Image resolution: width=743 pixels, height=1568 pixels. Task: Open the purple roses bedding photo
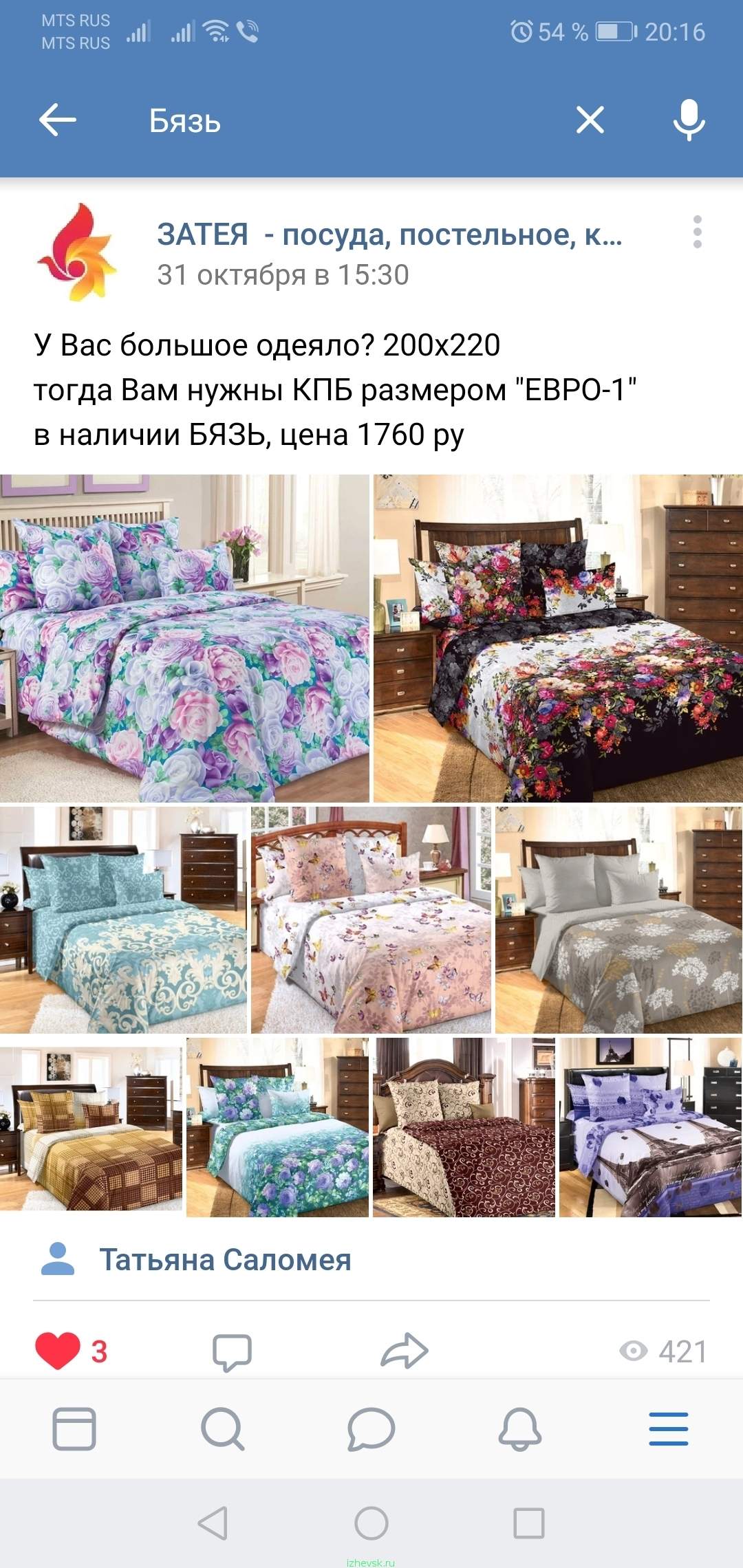[x=184, y=638]
